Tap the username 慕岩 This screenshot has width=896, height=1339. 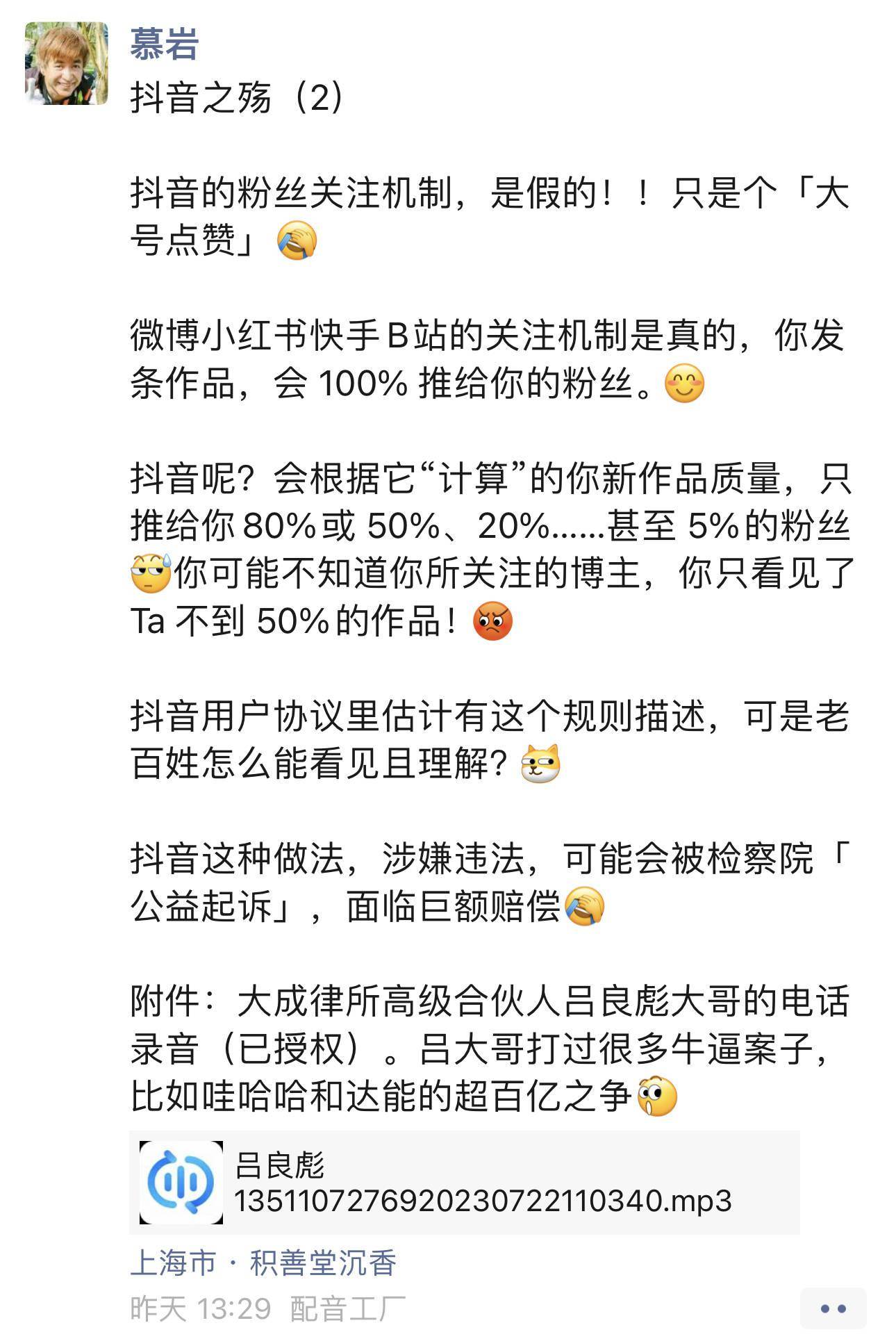click(165, 44)
